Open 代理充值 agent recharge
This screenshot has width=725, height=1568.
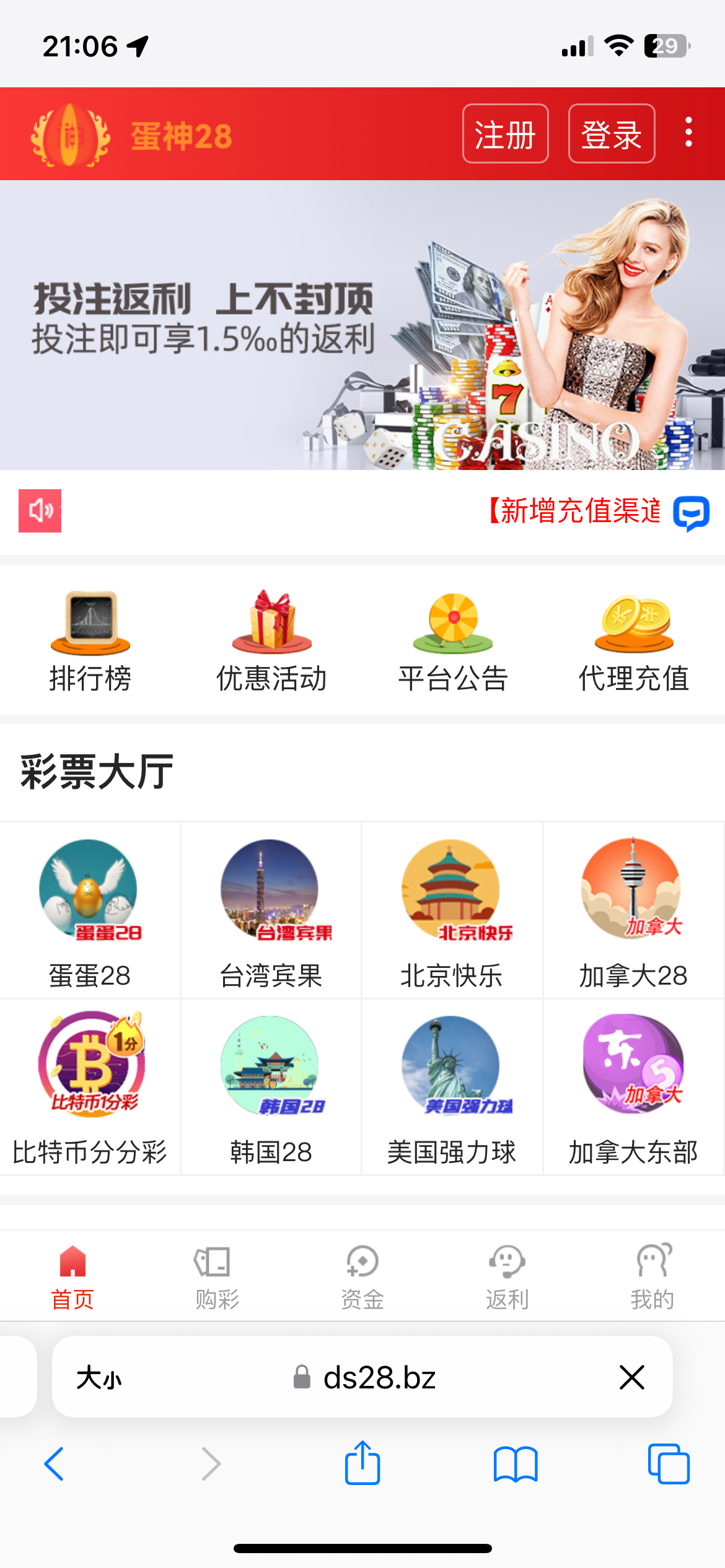coord(634,641)
